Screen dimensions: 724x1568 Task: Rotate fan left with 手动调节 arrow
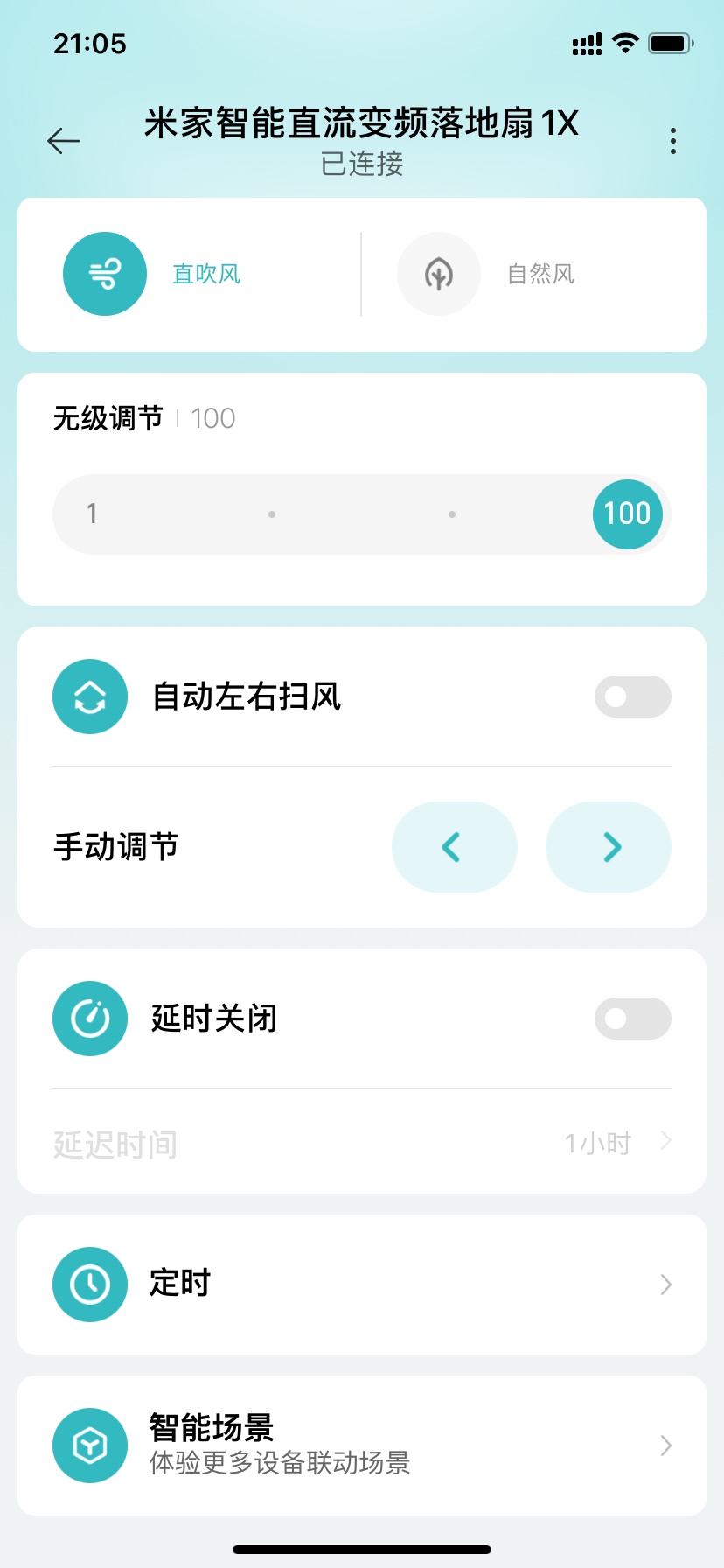click(455, 847)
